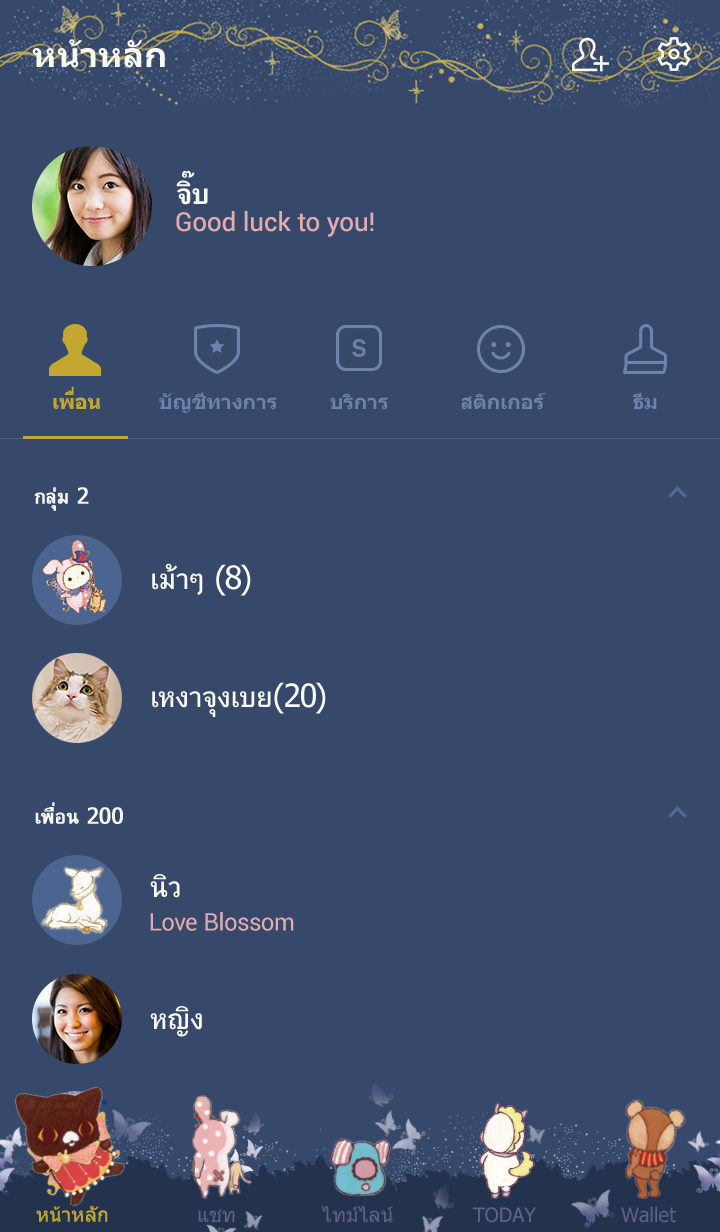Tap หน้าหลัก in the bottom bar
The width and height of the screenshot is (720, 1232).
tap(71, 1165)
